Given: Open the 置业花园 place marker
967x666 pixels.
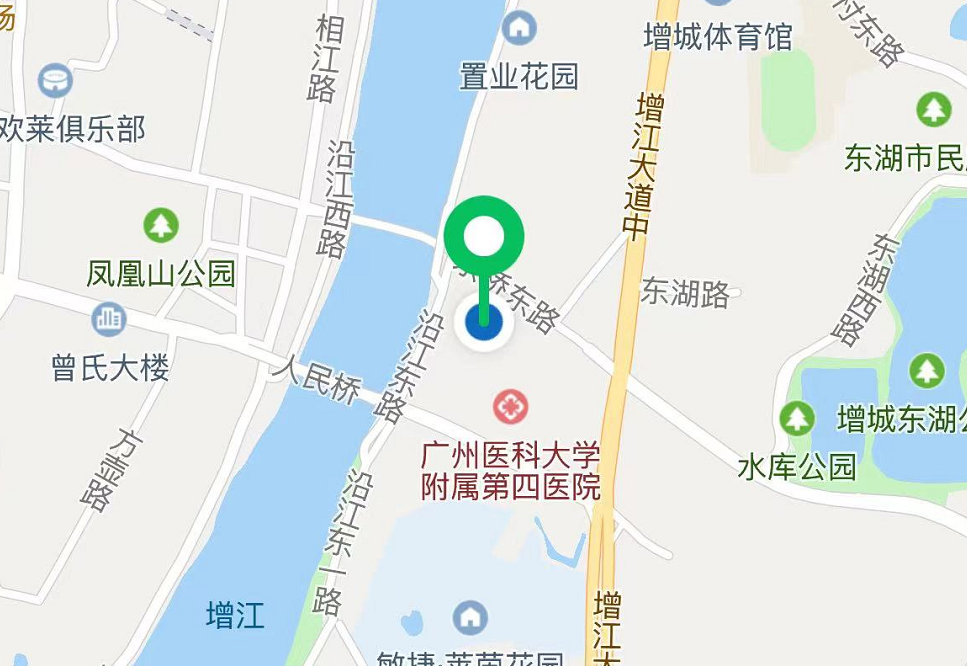Looking at the screenshot, I should (518, 28).
